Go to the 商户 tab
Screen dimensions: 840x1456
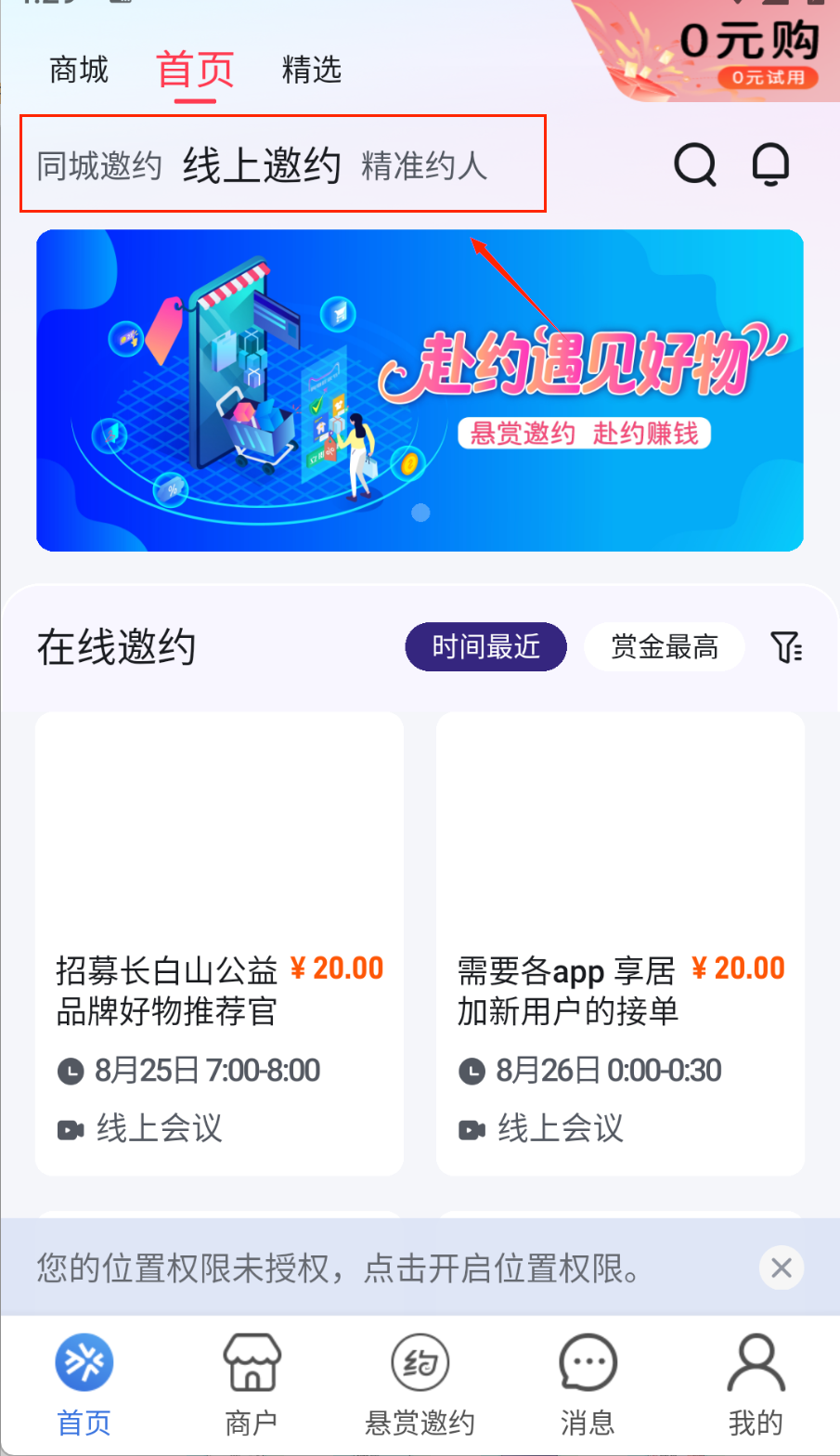click(x=252, y=1384)
